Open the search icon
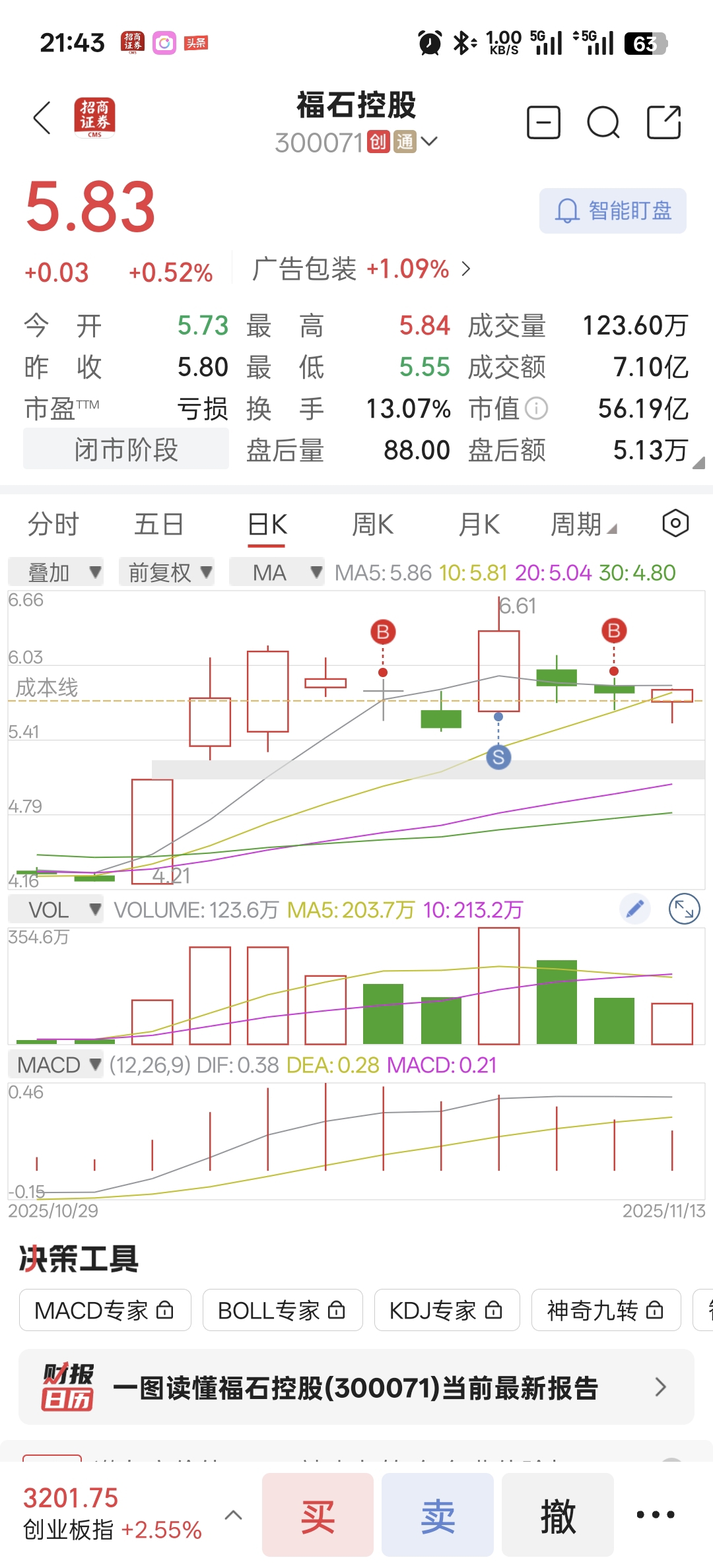 603,122
